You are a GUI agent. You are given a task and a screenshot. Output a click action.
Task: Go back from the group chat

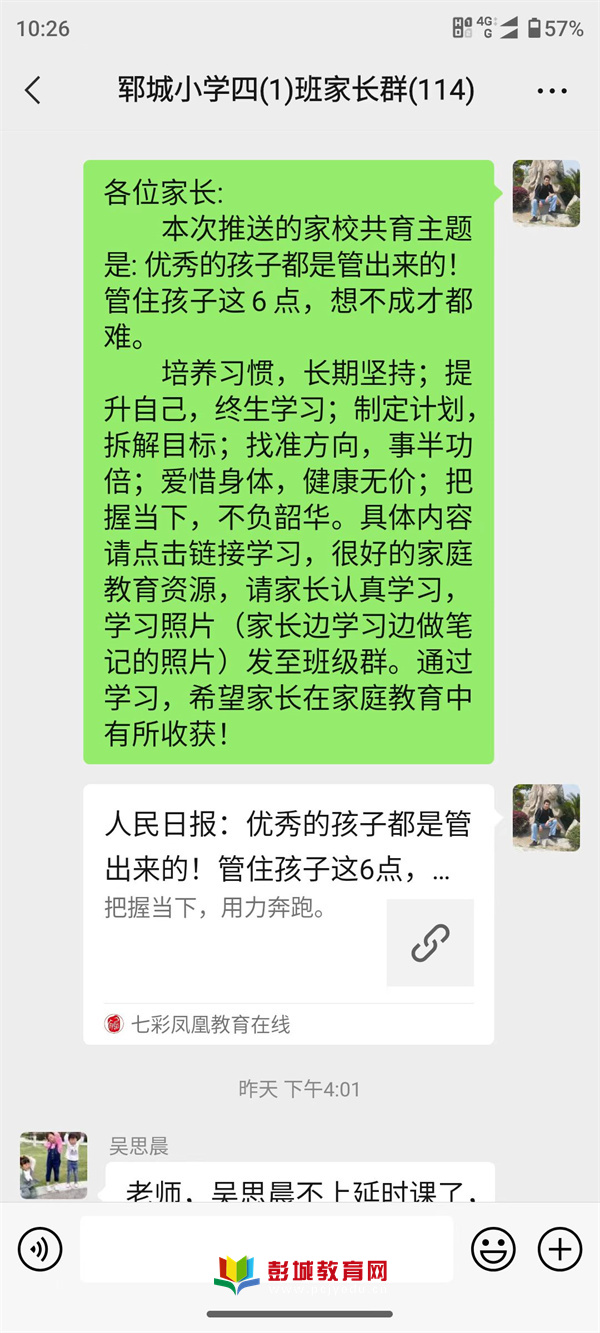point(33,91)
